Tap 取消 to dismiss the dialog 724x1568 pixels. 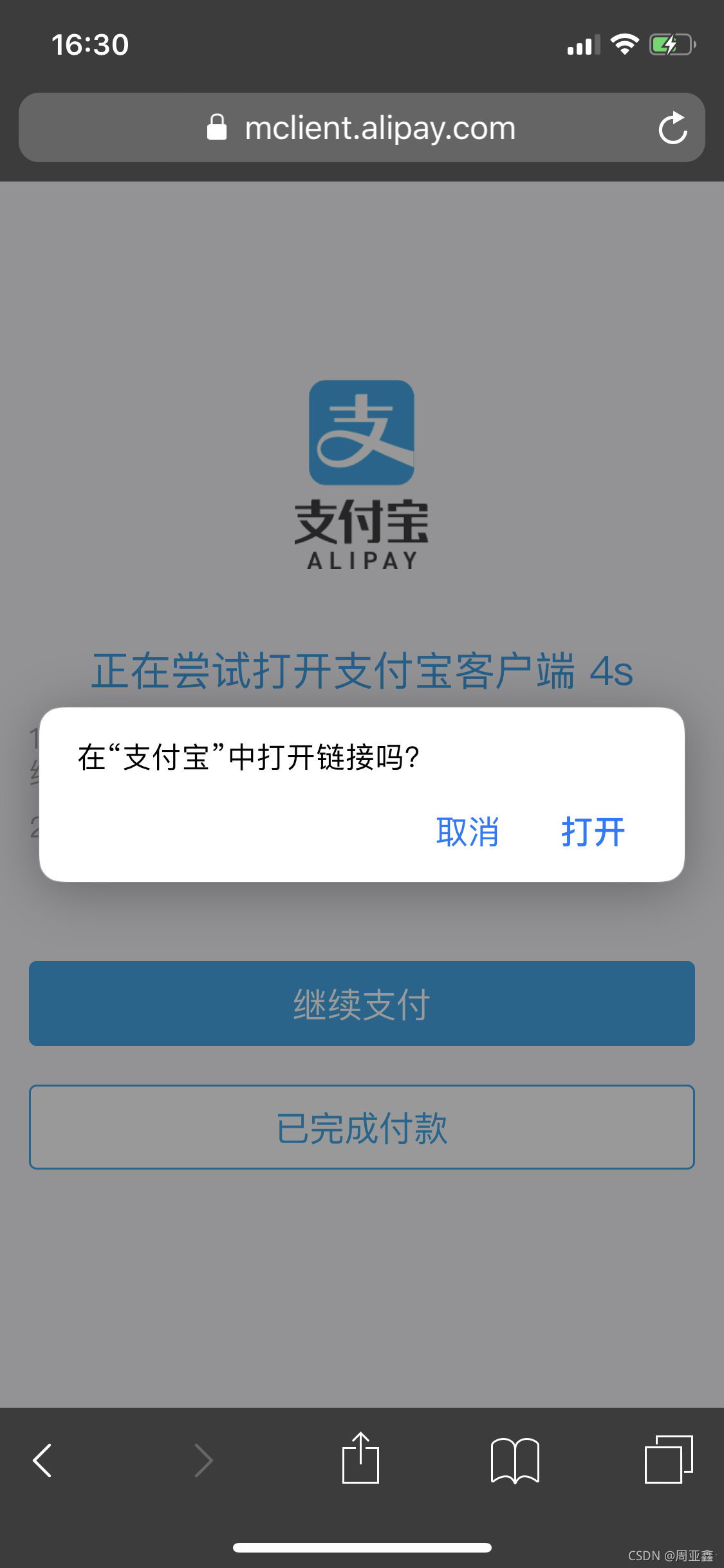click(468, 832)
